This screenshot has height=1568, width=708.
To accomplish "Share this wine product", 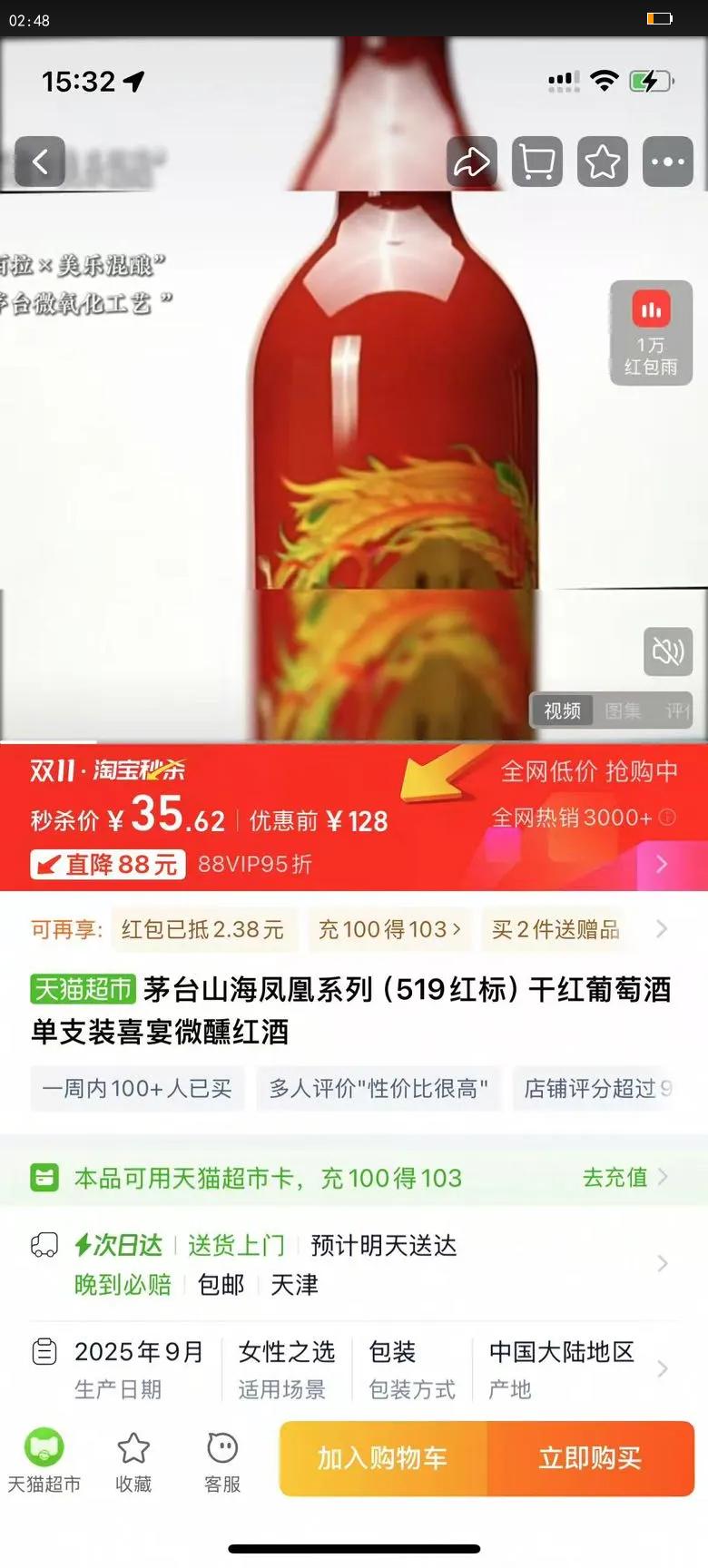I will [x=471, y=162].
